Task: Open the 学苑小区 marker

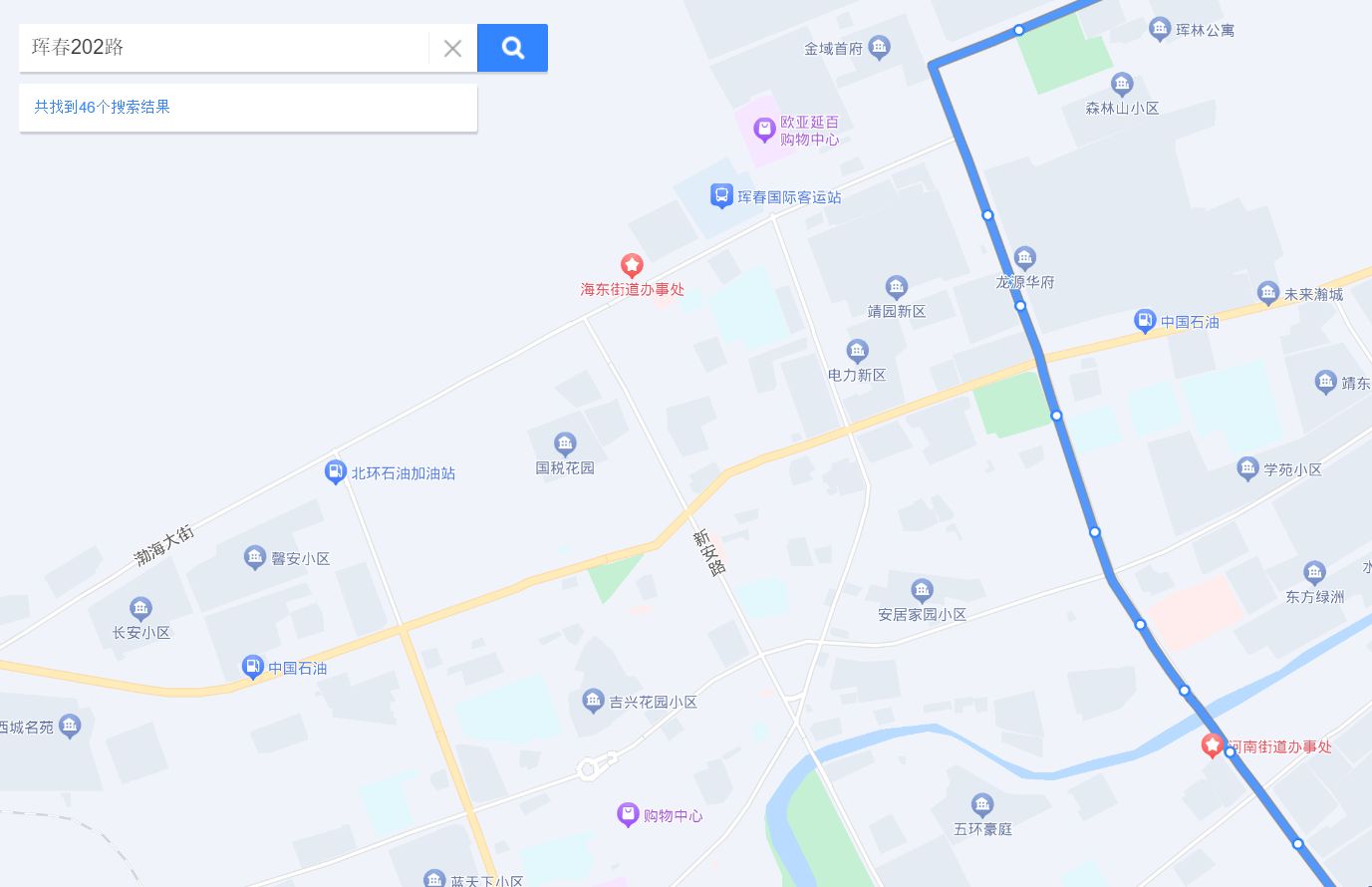Action: [x=1247, y=468]
